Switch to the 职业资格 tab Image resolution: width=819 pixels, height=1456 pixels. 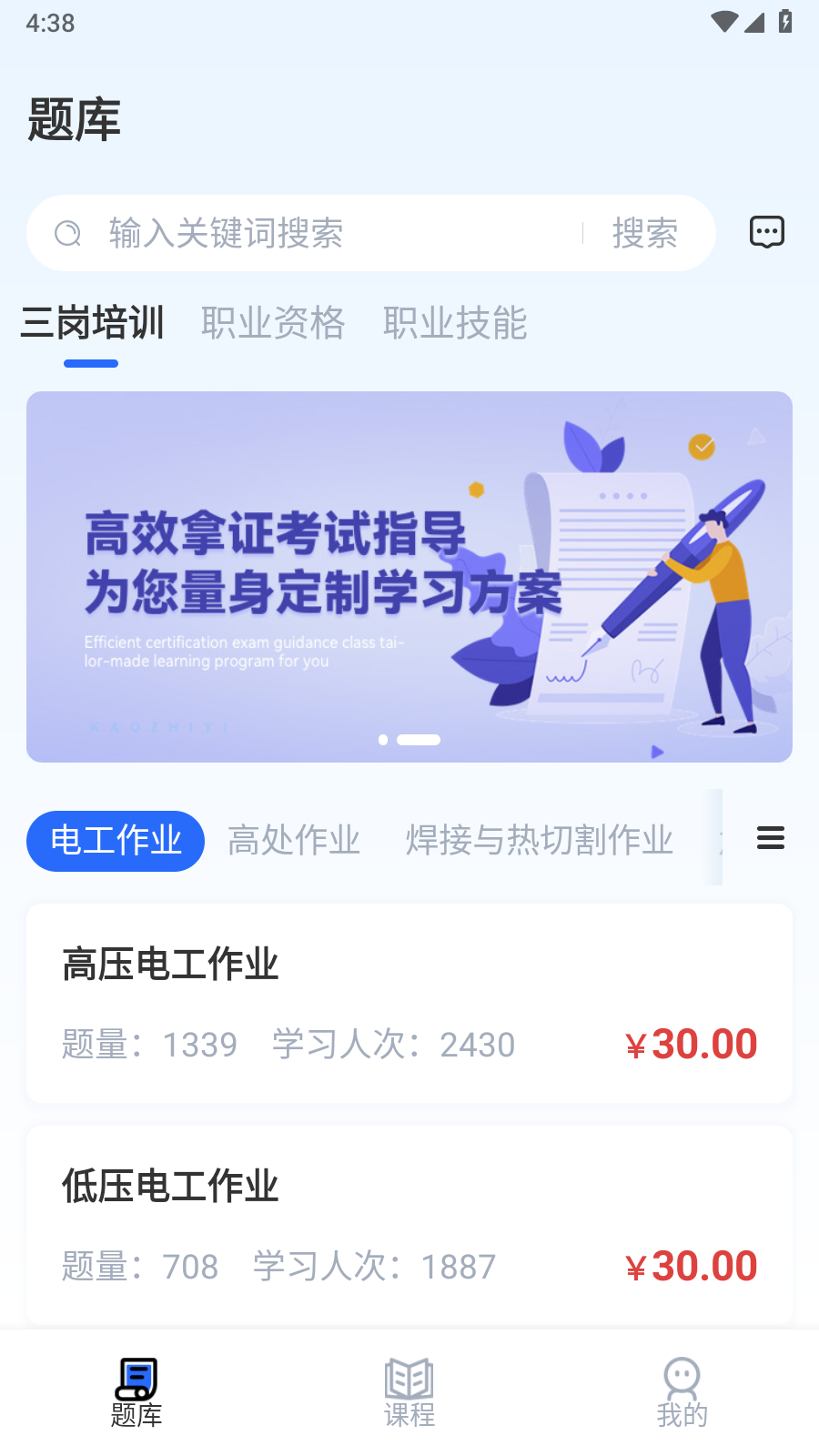(x=273, y=323)
